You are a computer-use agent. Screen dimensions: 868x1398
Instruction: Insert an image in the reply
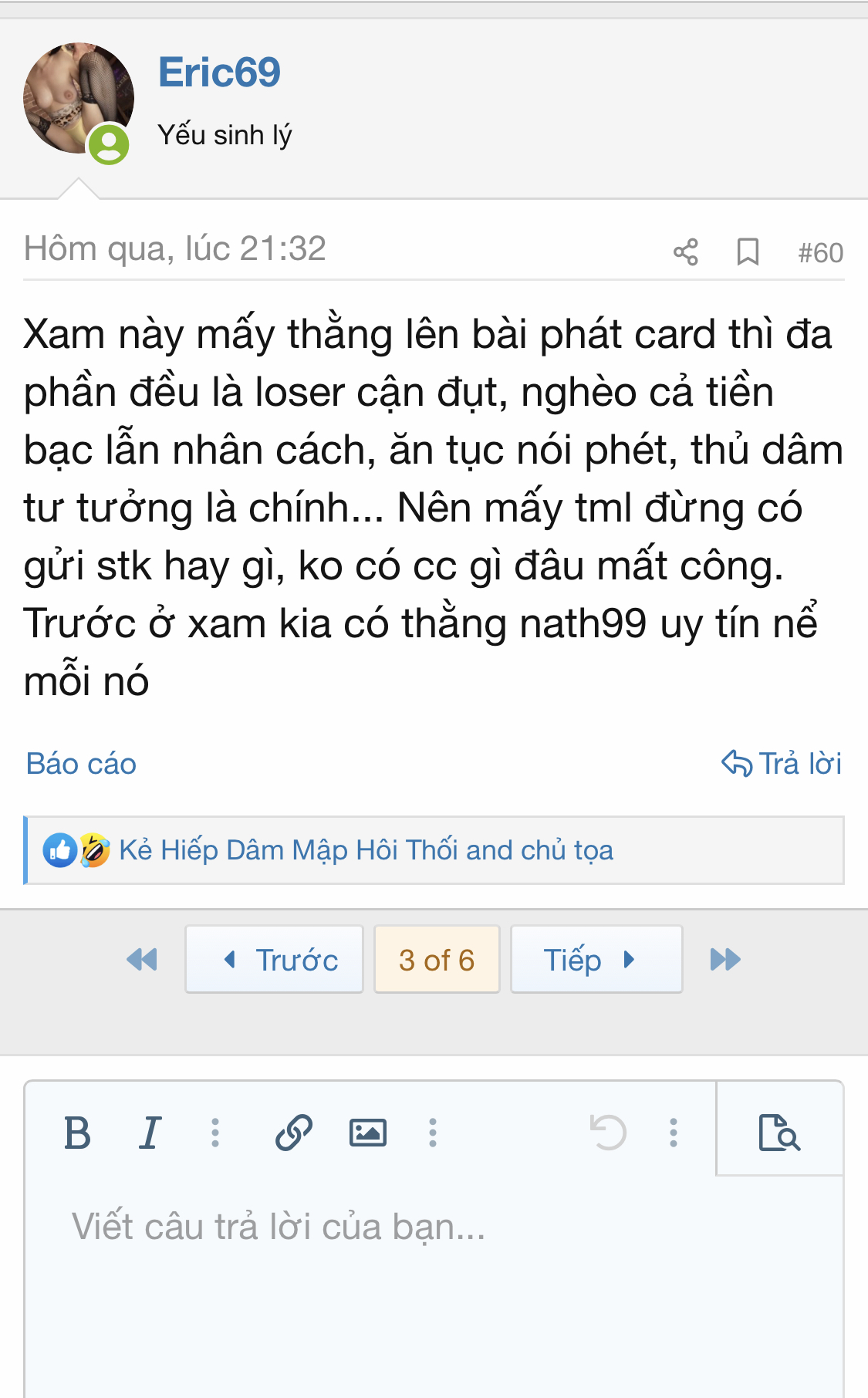[368, 1133]
